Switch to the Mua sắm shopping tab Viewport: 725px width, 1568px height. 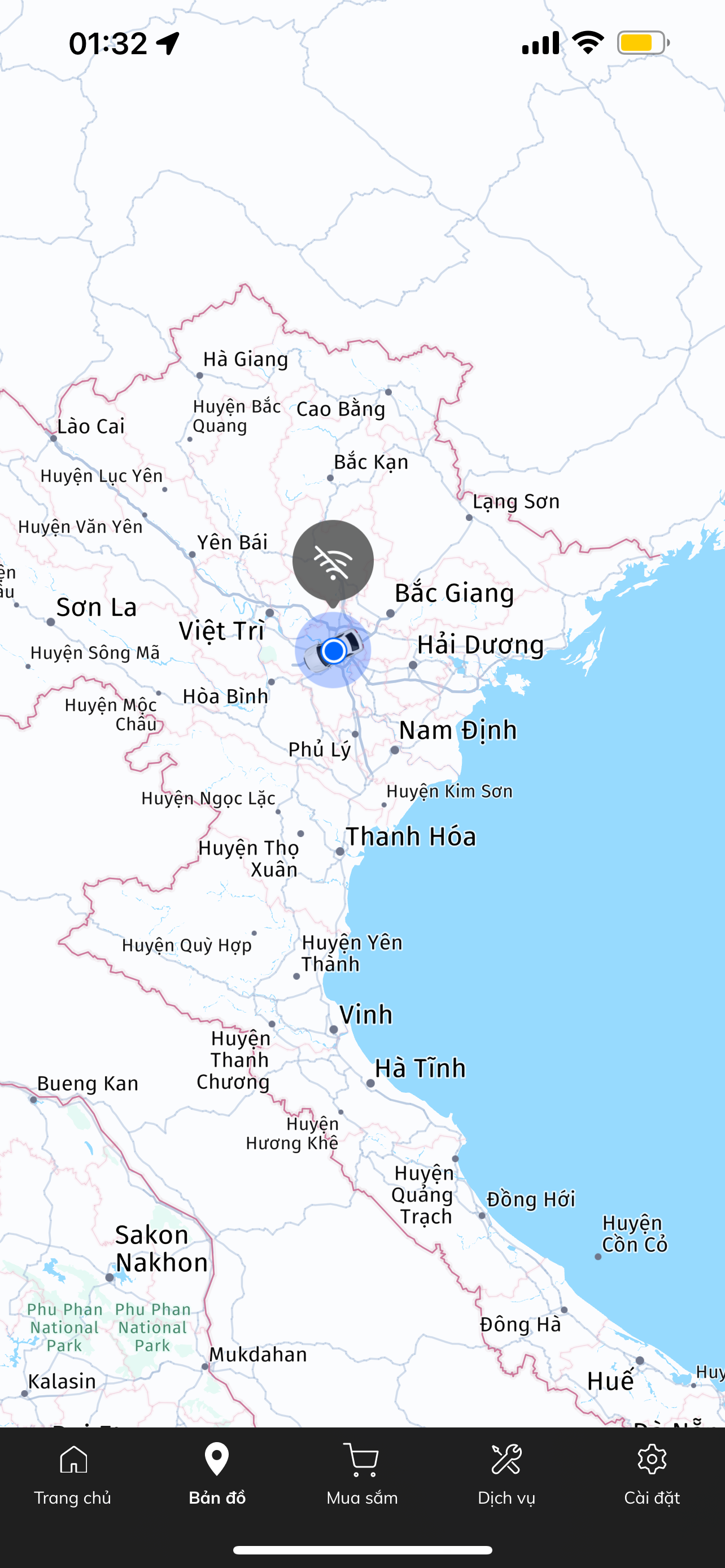click(362, 1474)
